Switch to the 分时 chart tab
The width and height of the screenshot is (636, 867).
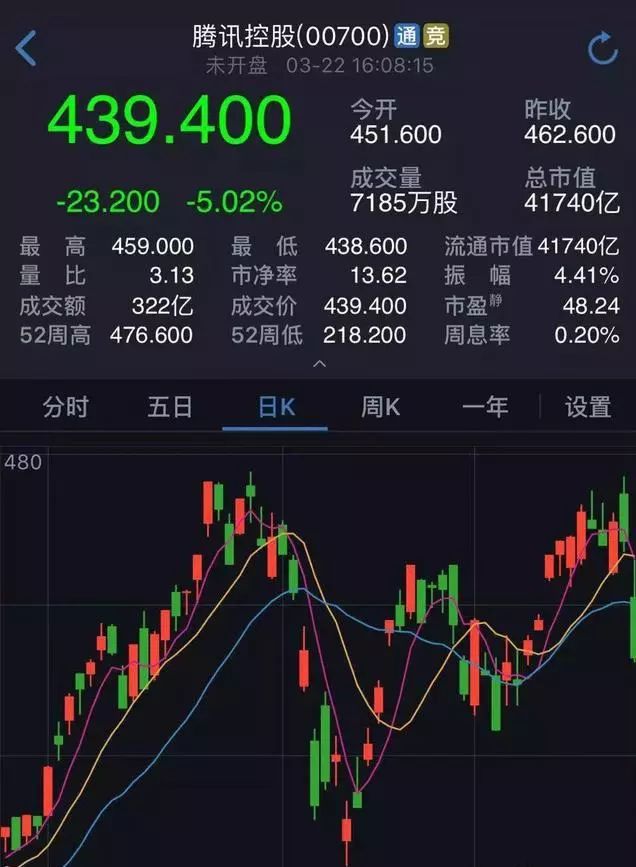tap(66, 407)
